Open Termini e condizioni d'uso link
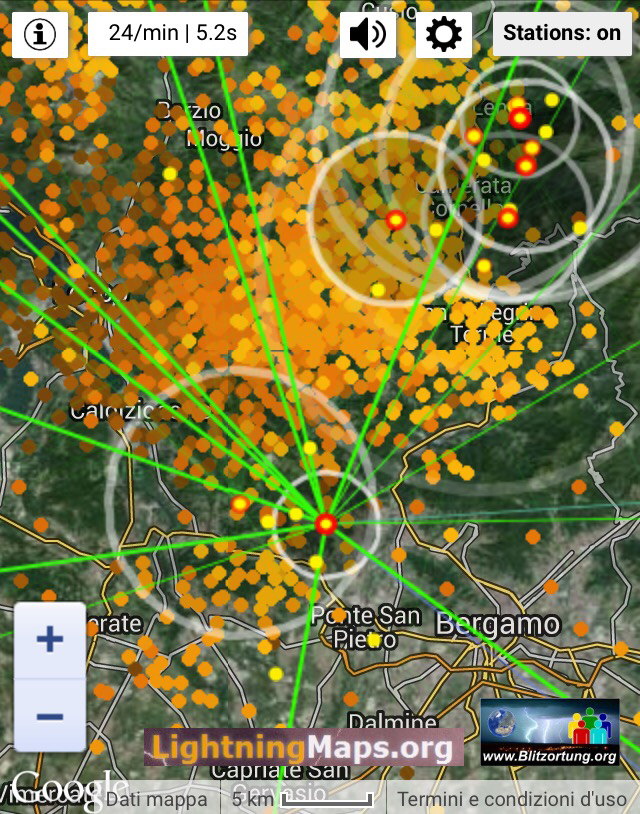The width and height of the screenshot is (640, 814). coord(512,799)
